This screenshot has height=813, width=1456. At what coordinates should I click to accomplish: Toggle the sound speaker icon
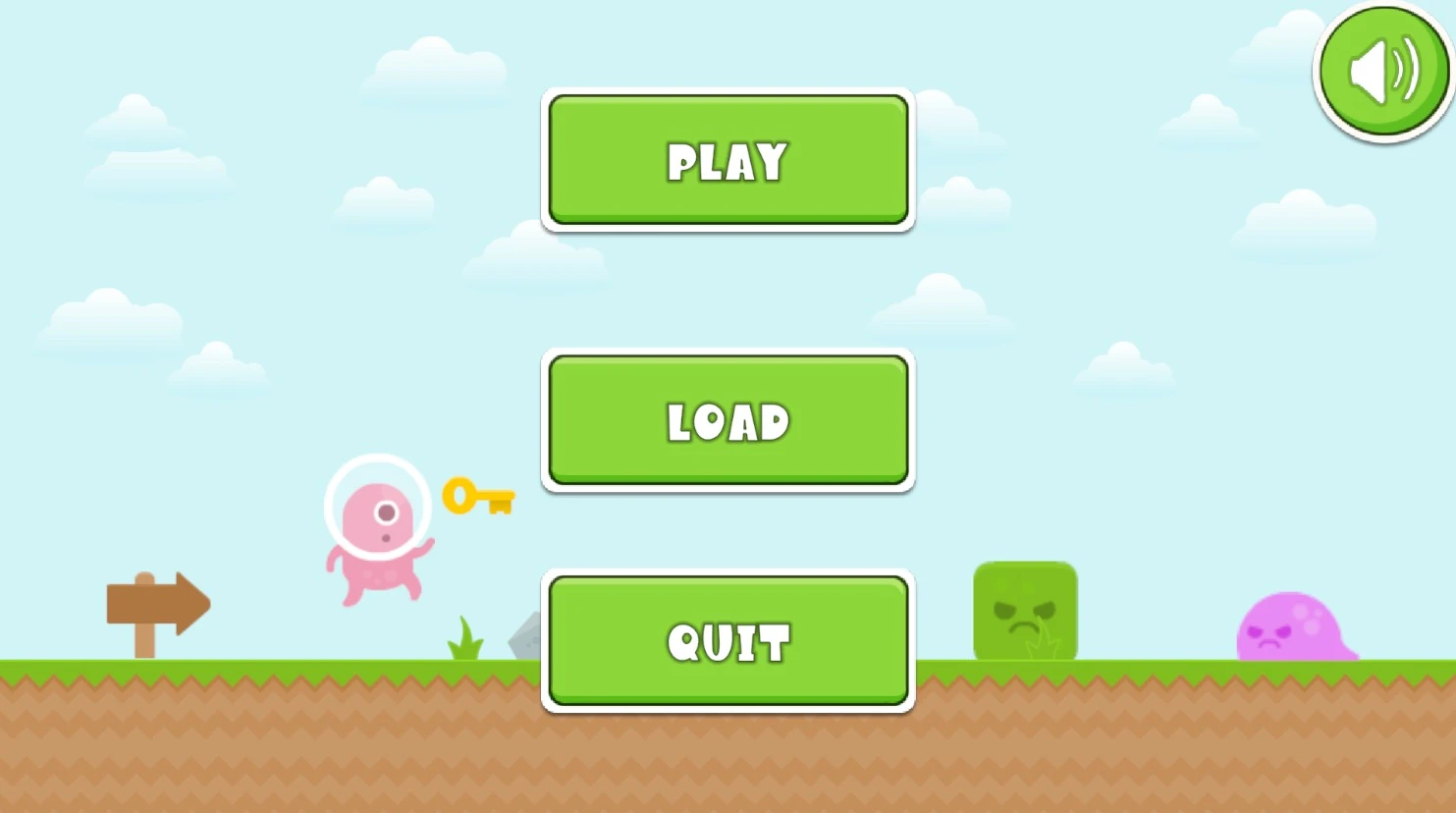pos(1382,71)
